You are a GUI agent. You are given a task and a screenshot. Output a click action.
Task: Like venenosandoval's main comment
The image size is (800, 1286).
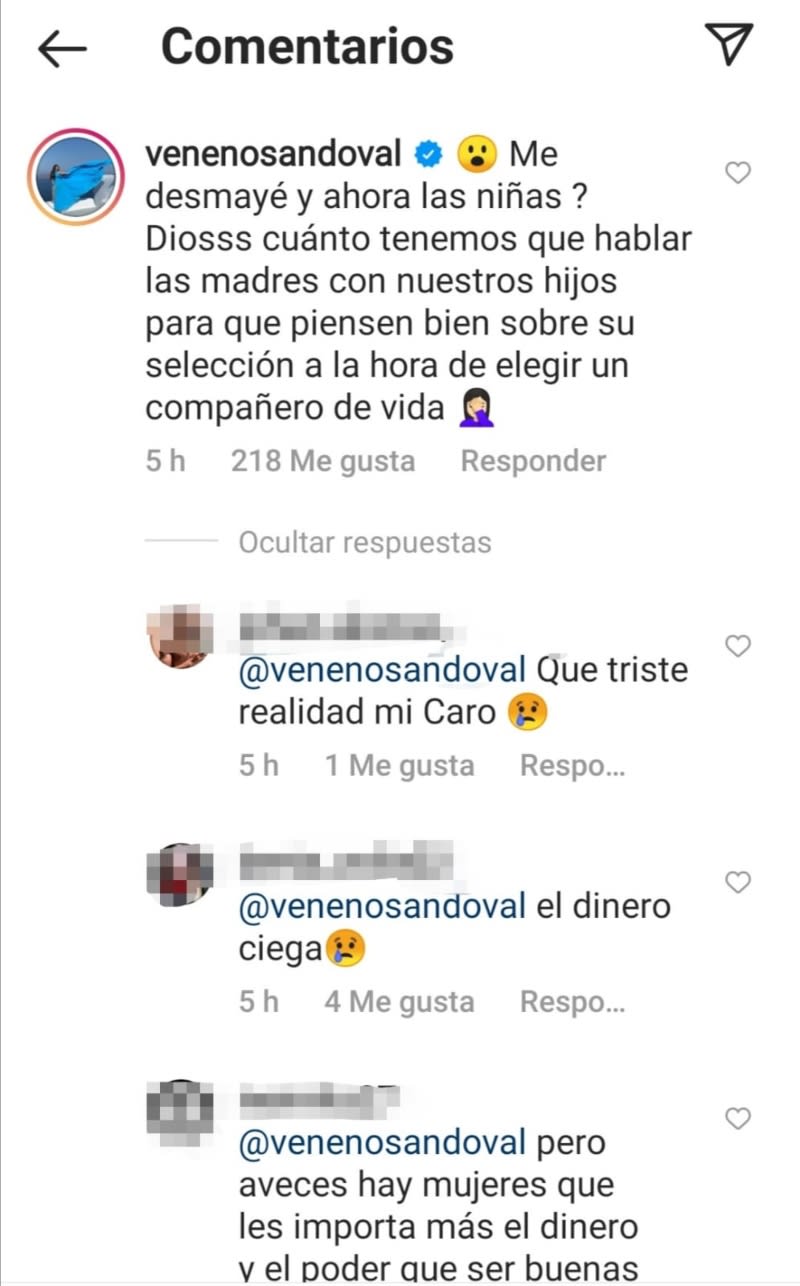point(737,174)
